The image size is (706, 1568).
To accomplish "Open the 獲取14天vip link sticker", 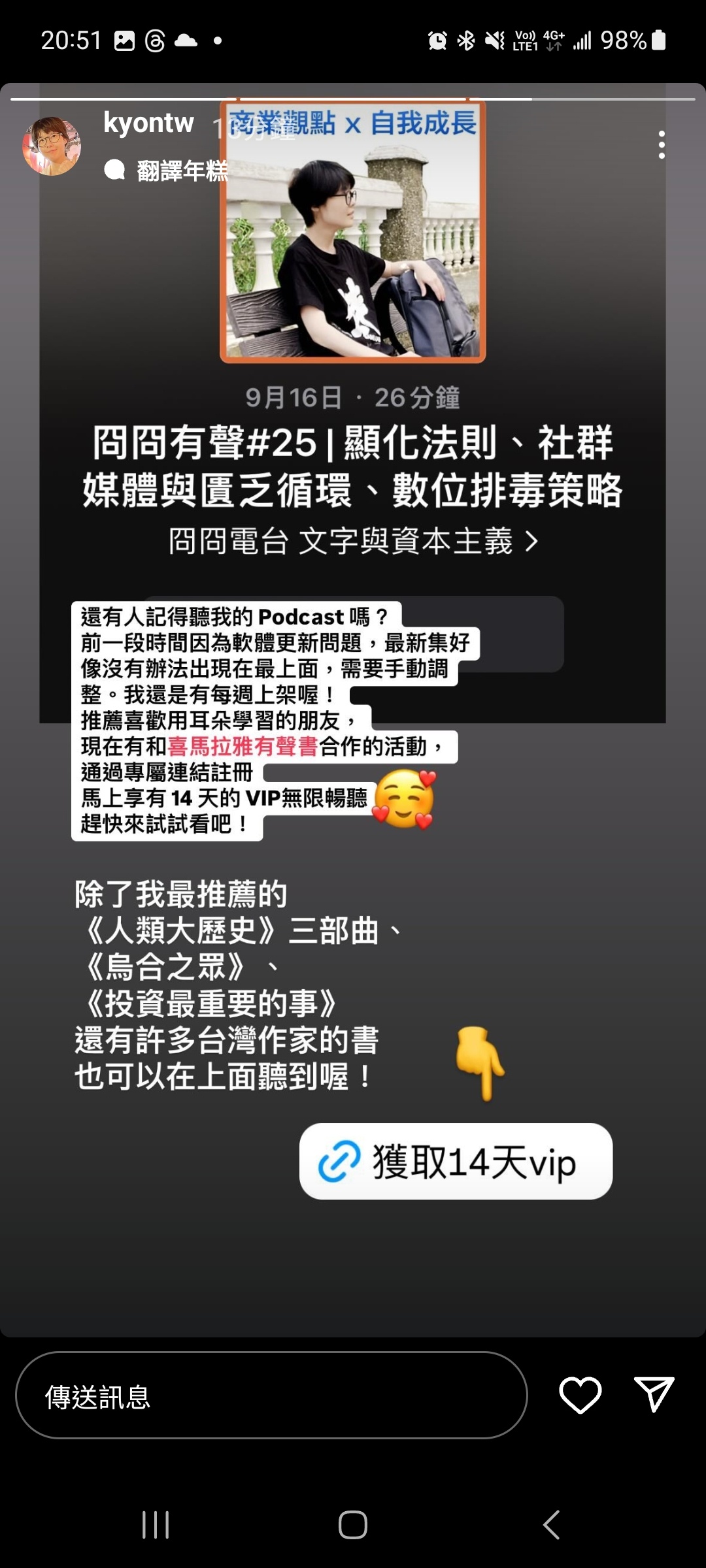I will 456,1161.
